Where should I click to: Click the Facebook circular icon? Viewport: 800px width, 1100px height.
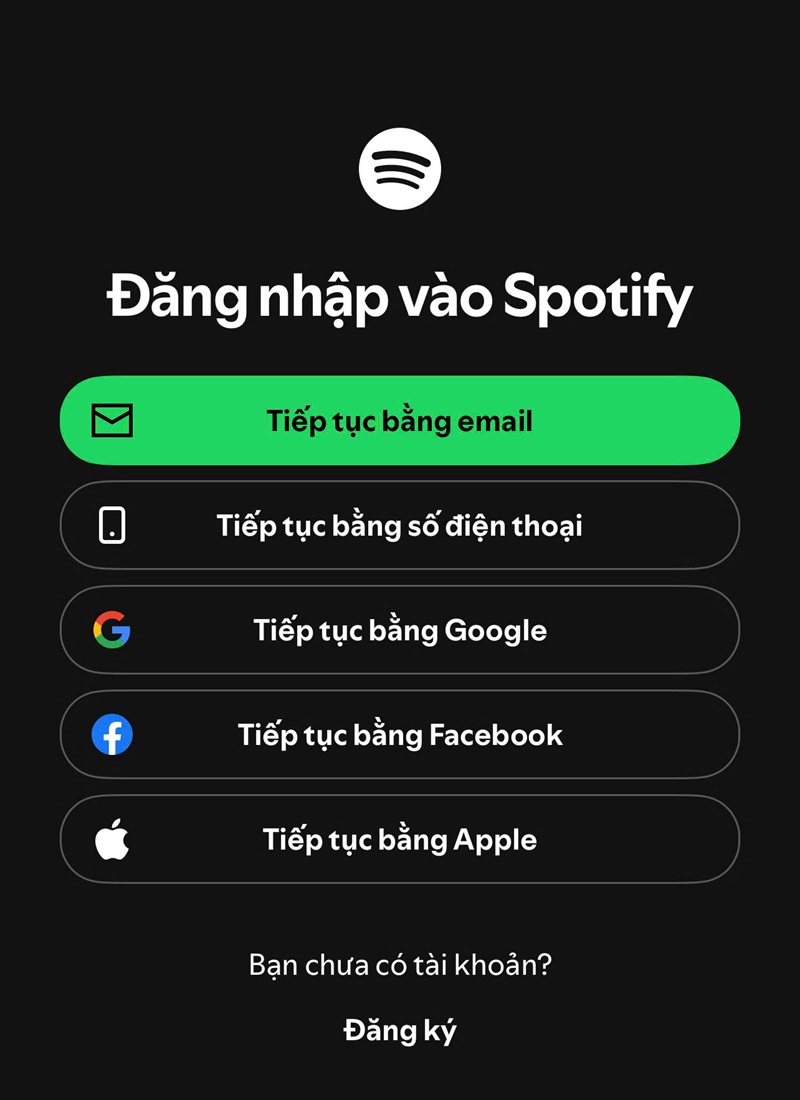pyautogui.click(x=112, y=735)
